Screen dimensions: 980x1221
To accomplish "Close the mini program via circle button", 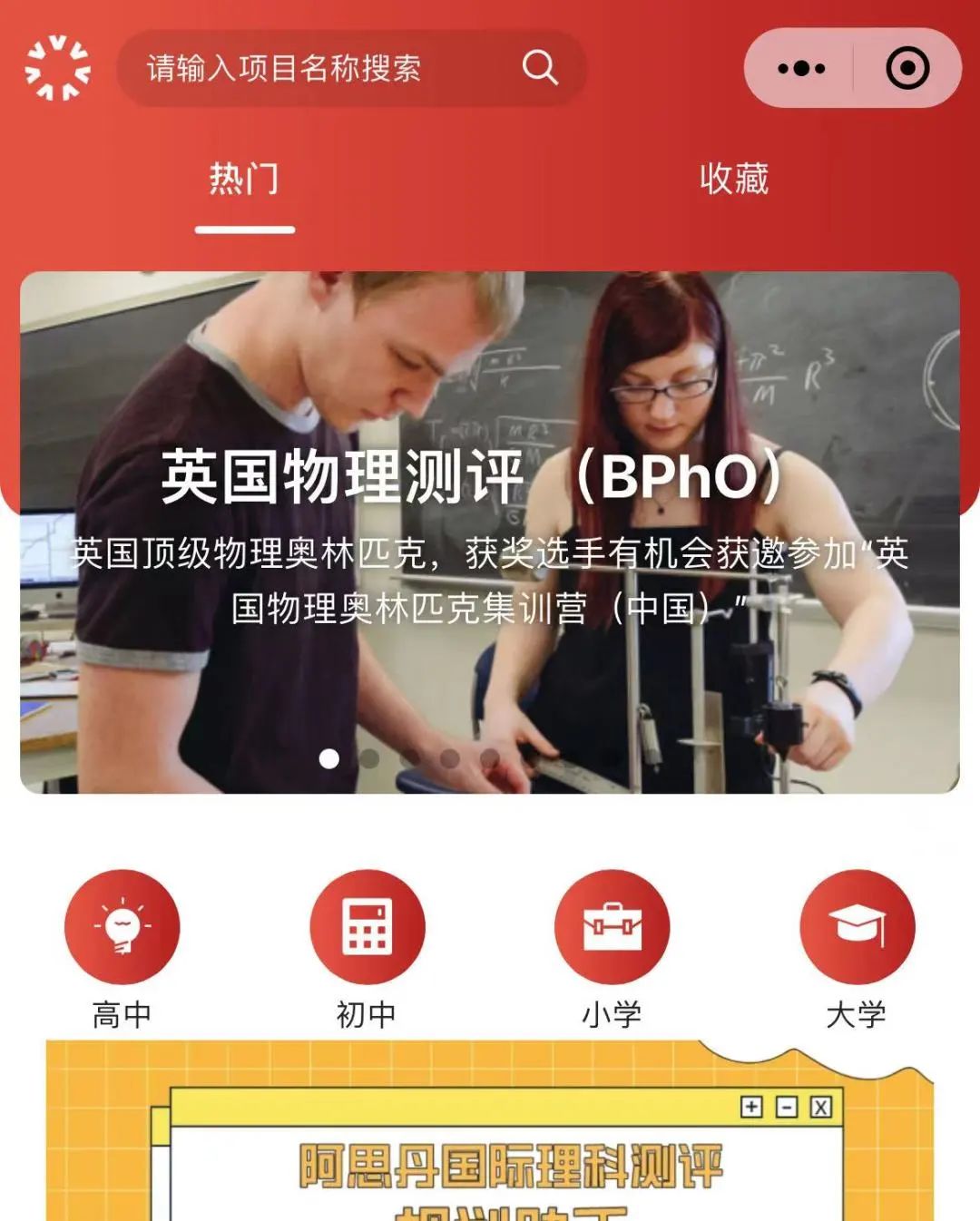I will point(906,69).
